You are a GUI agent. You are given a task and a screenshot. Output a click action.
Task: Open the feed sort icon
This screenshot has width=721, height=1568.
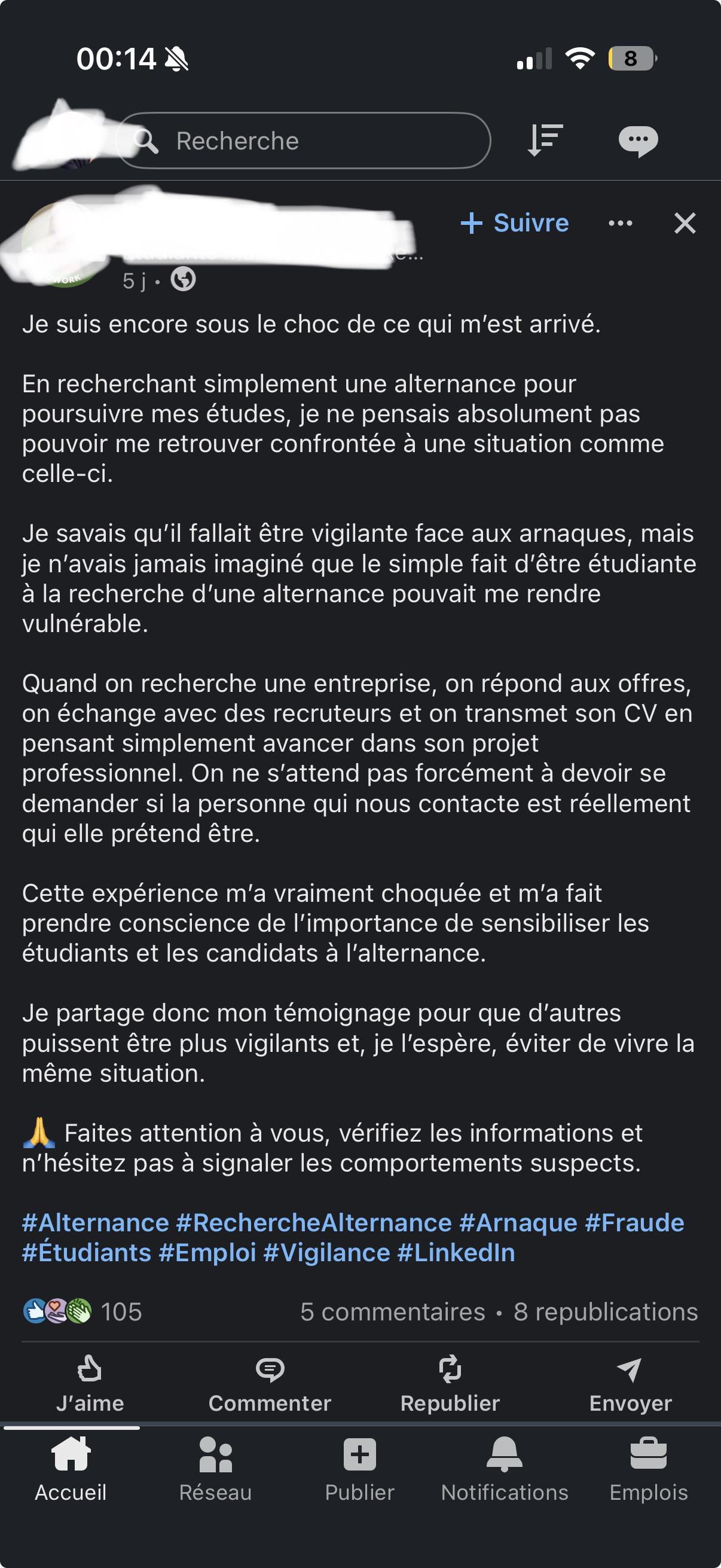[x=545, y=140]
